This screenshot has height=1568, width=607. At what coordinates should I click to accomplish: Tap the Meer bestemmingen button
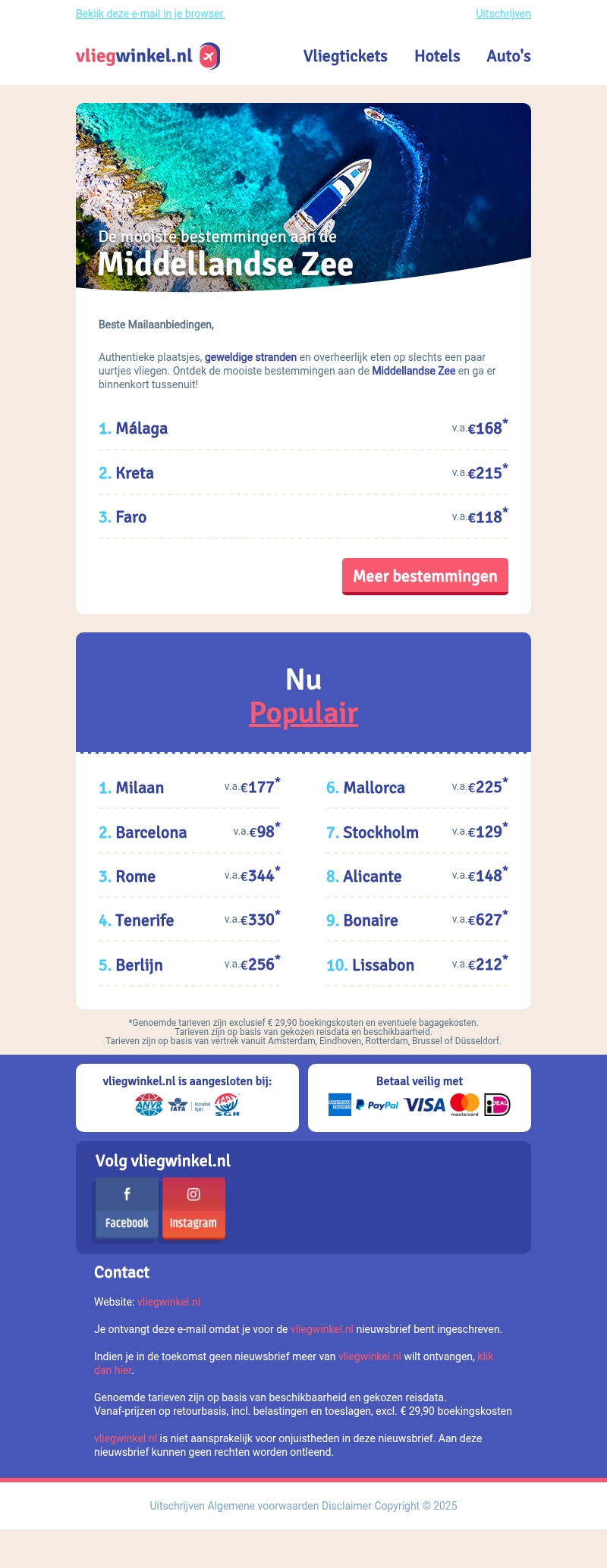tap(425, 576)
